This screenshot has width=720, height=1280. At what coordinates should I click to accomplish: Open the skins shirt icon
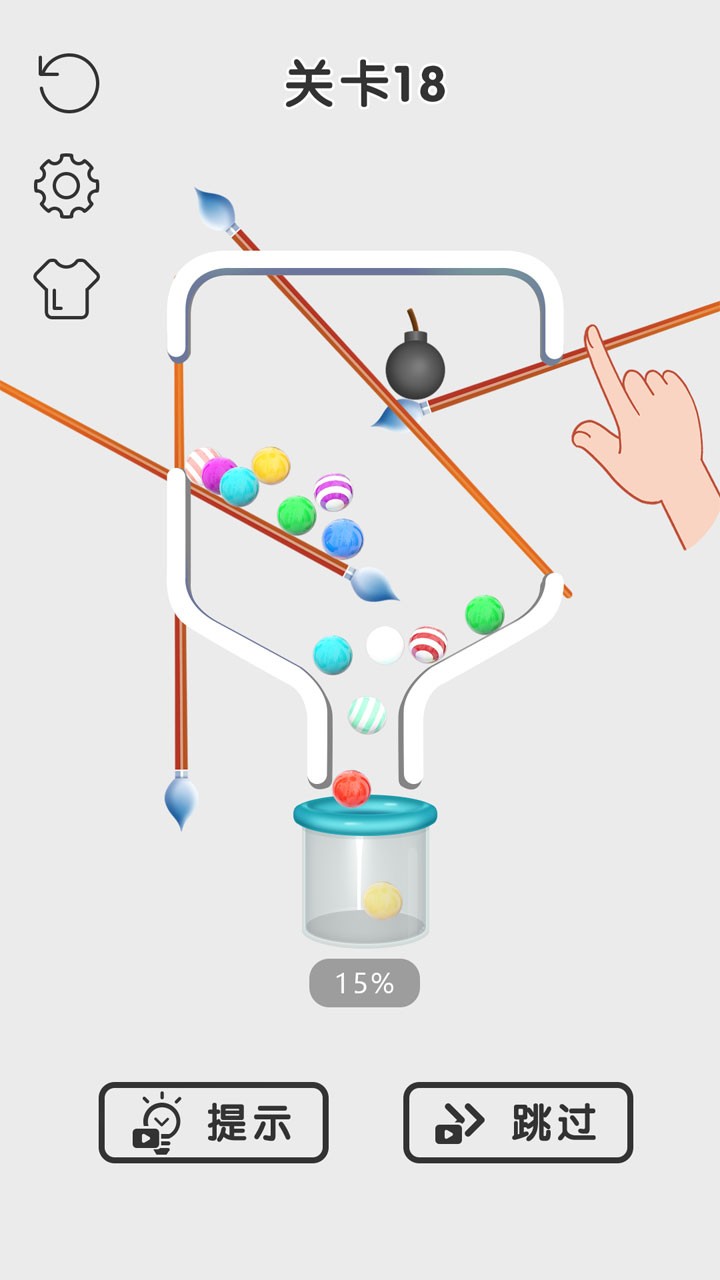click(x=66, y=288)
